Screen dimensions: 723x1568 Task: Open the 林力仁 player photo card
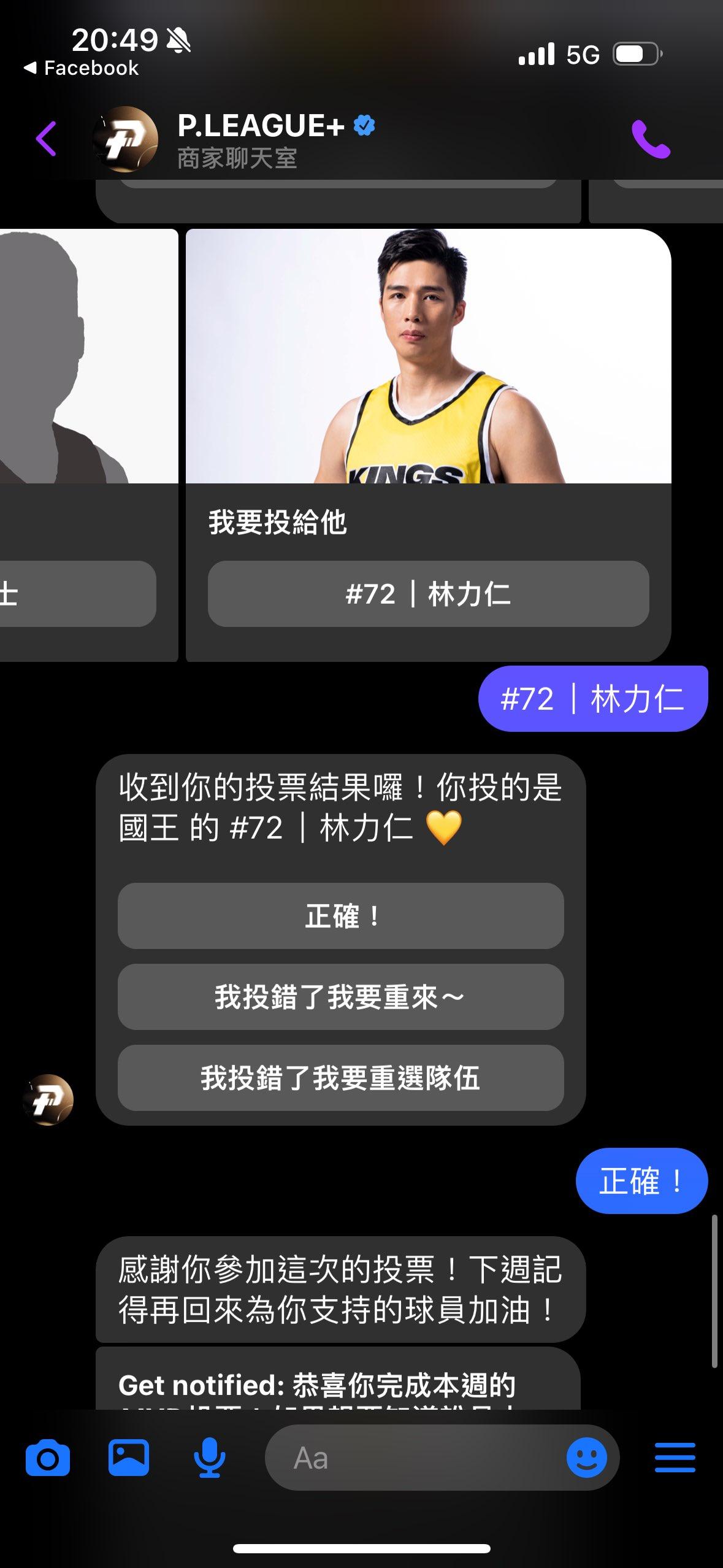[x=428, y=356]
